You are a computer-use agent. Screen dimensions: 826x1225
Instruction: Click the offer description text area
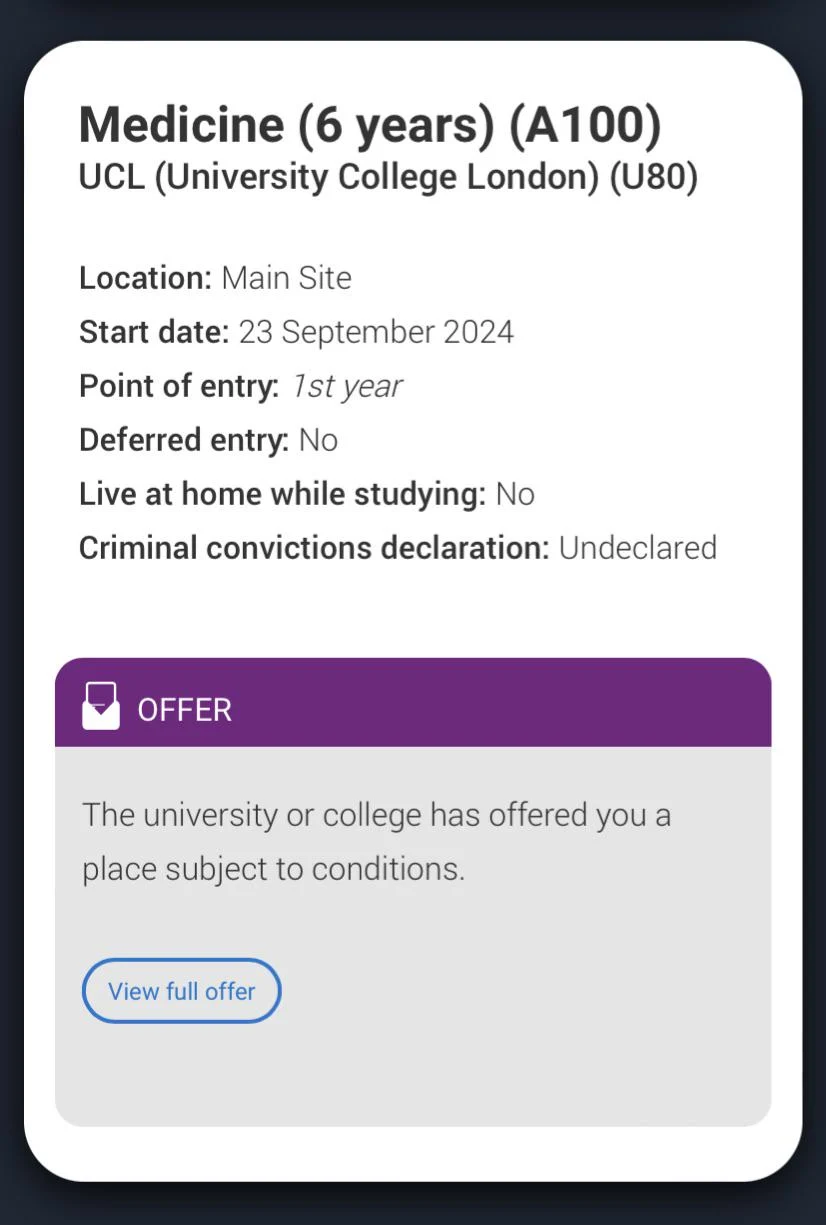(377, 841)
